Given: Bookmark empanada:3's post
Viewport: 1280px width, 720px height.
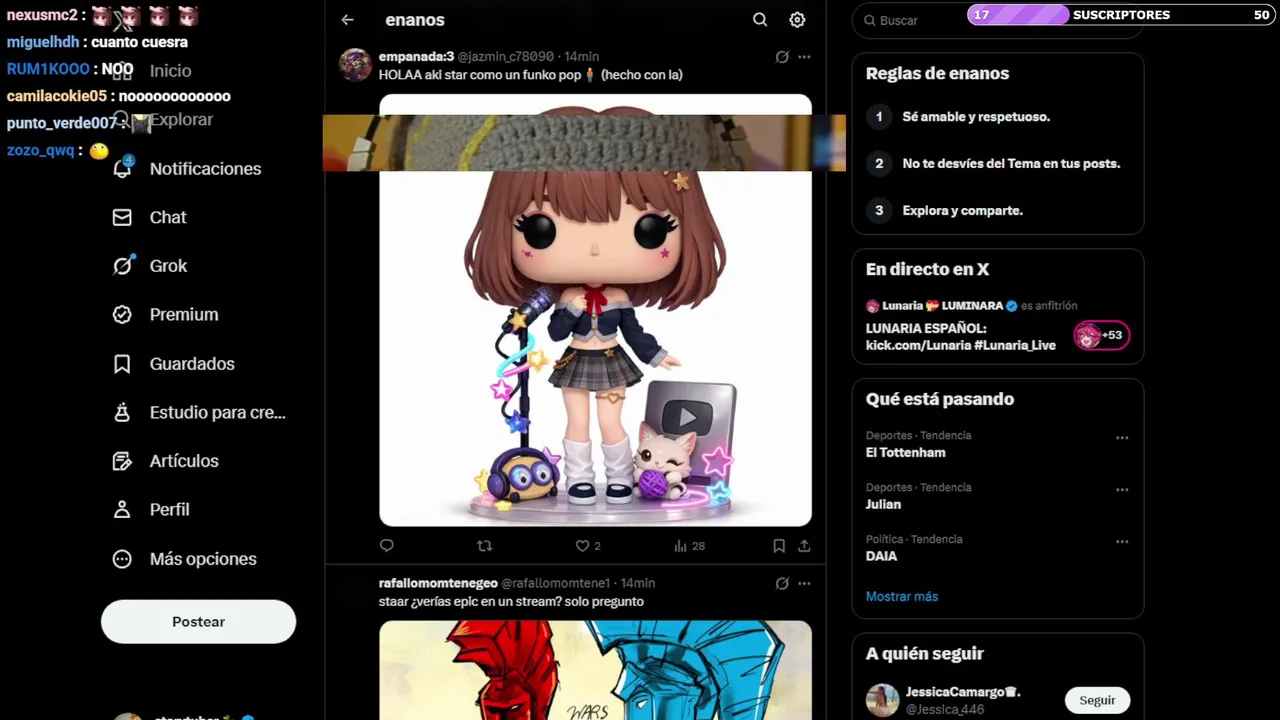Looking at the screenshot, I should click(778, 546).
